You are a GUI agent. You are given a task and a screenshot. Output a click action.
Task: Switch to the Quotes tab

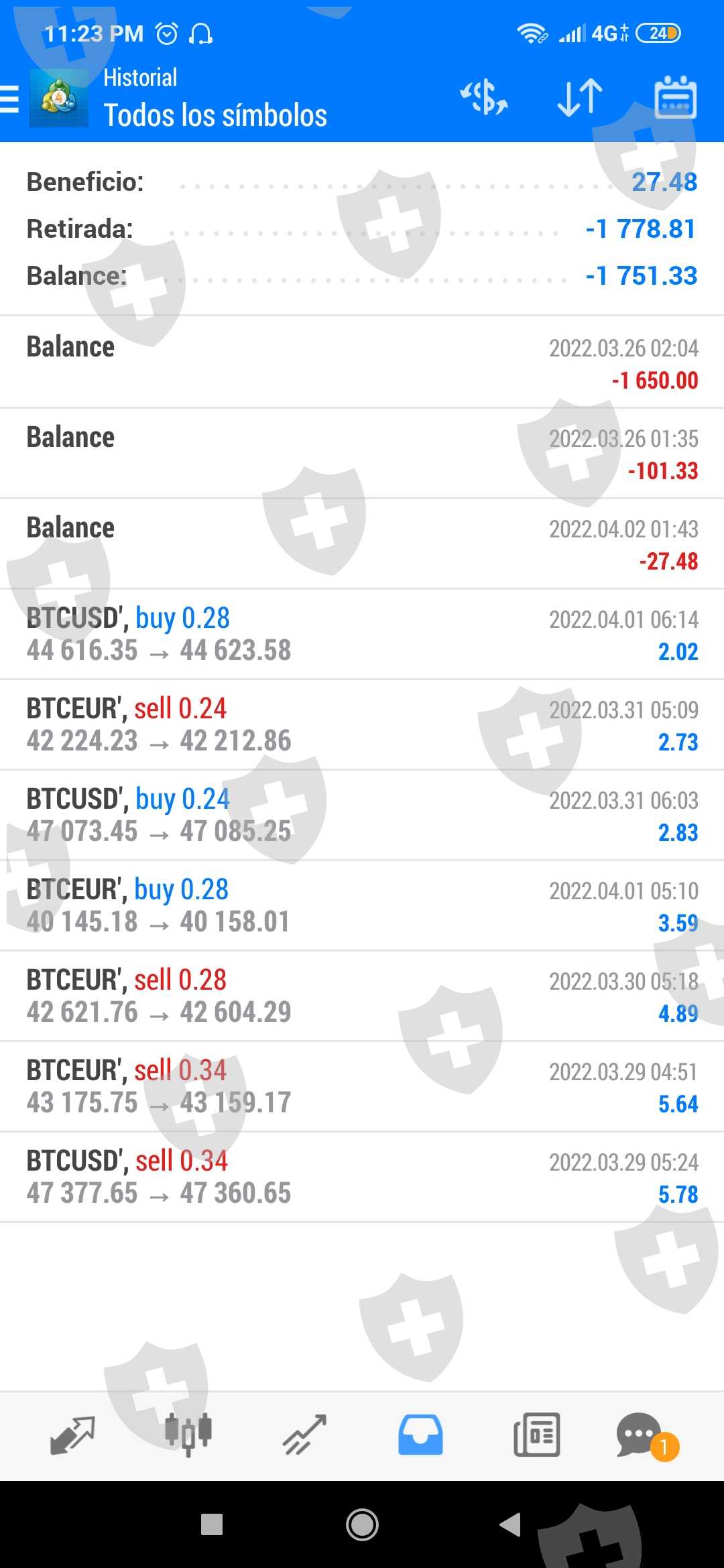pos(72,1435)
